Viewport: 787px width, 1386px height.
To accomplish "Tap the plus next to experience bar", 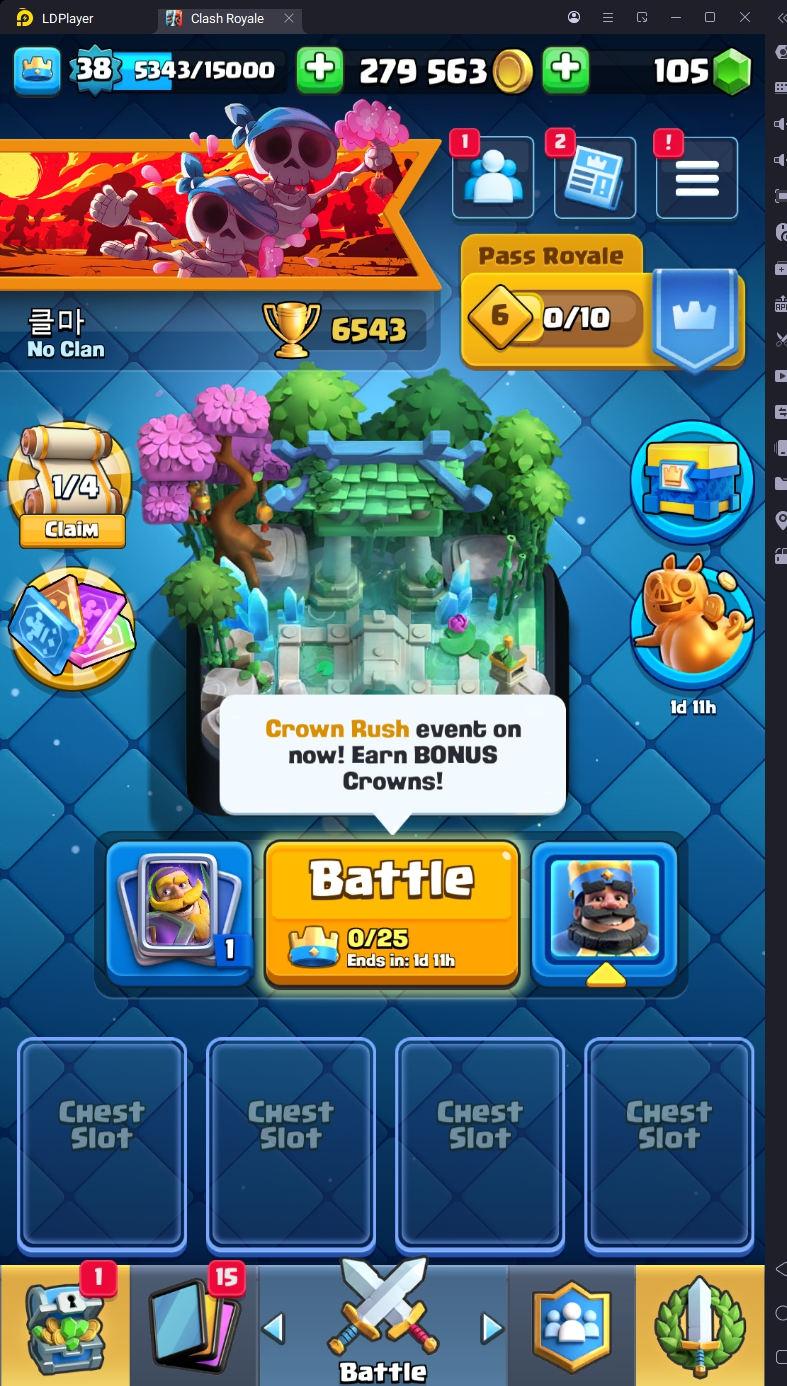I will 320,69.
